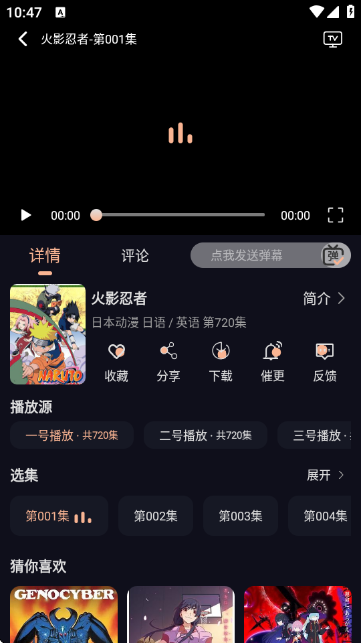Open the 反馈 feedback option
The width and height of the screenshot is (361, 643).
(324, 362)
